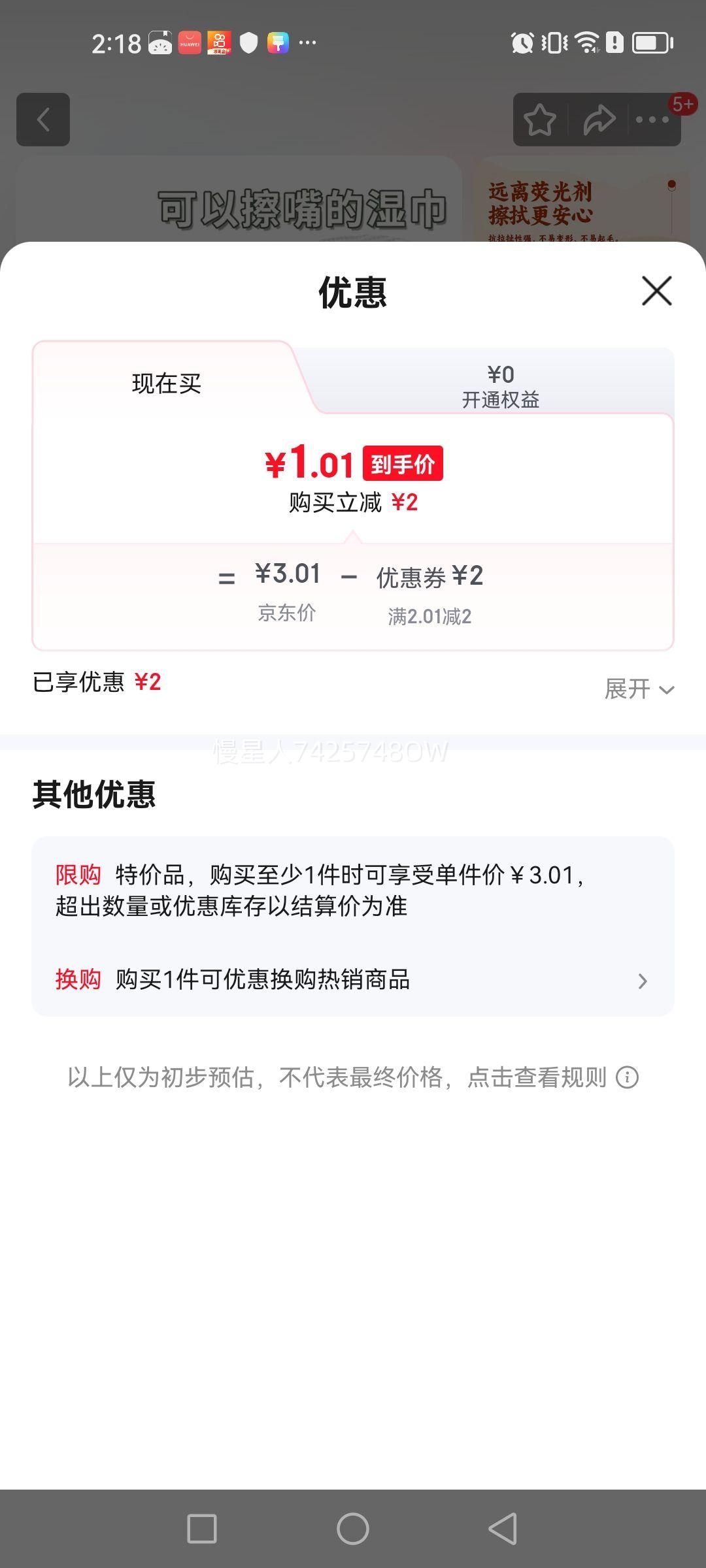View the rules via the info icon
Screen dimensions: 706x1568
628,1077
